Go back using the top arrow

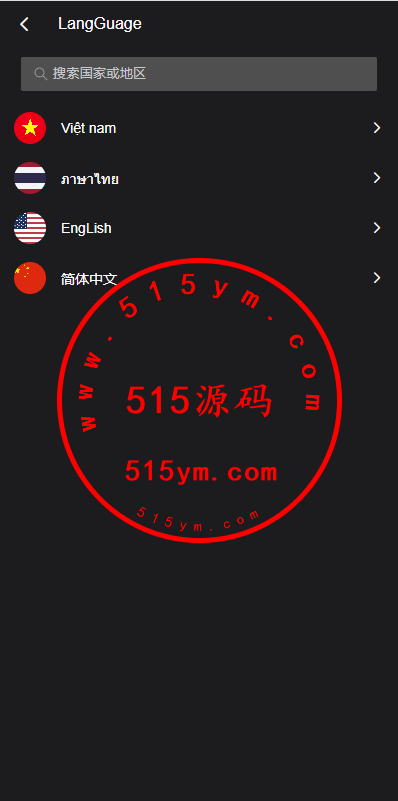click(x=24, y=24)
